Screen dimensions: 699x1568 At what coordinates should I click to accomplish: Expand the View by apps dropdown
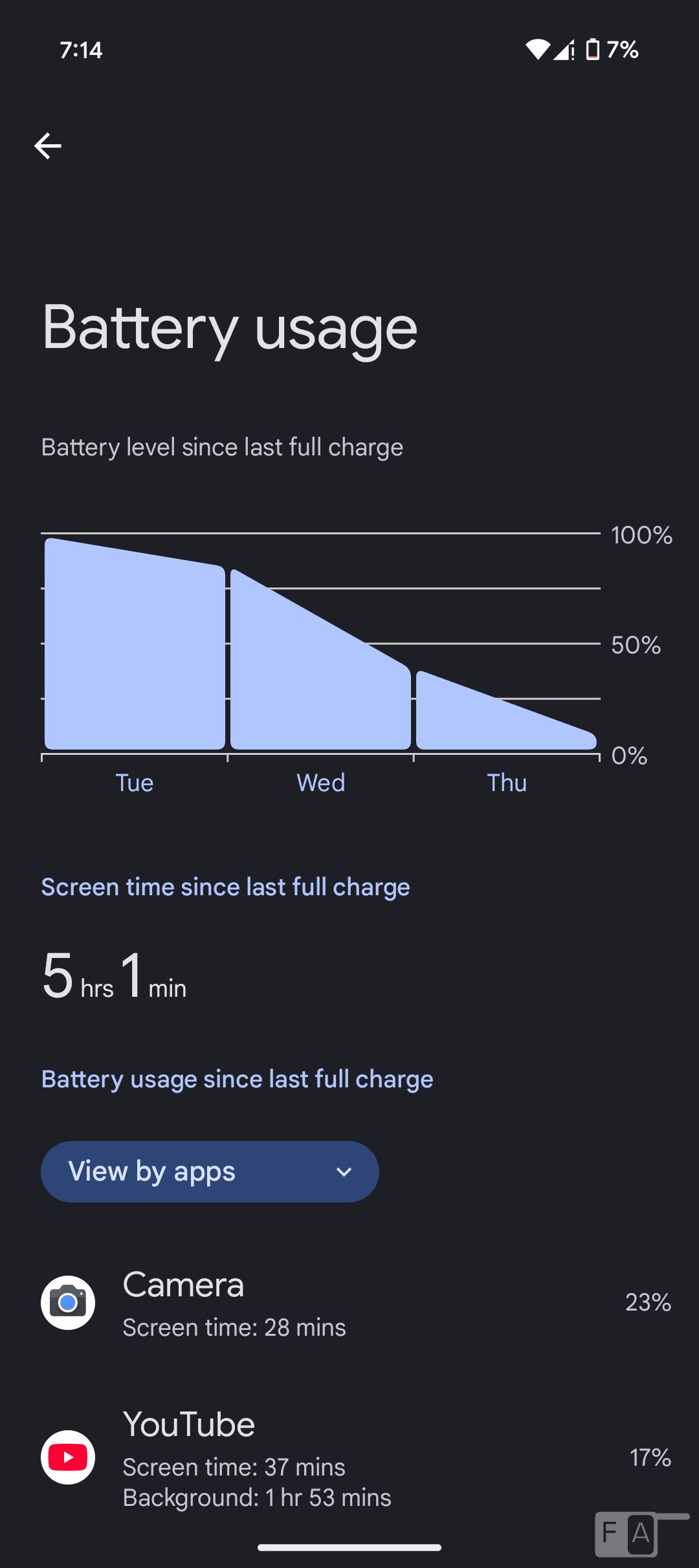[210, 1171]
